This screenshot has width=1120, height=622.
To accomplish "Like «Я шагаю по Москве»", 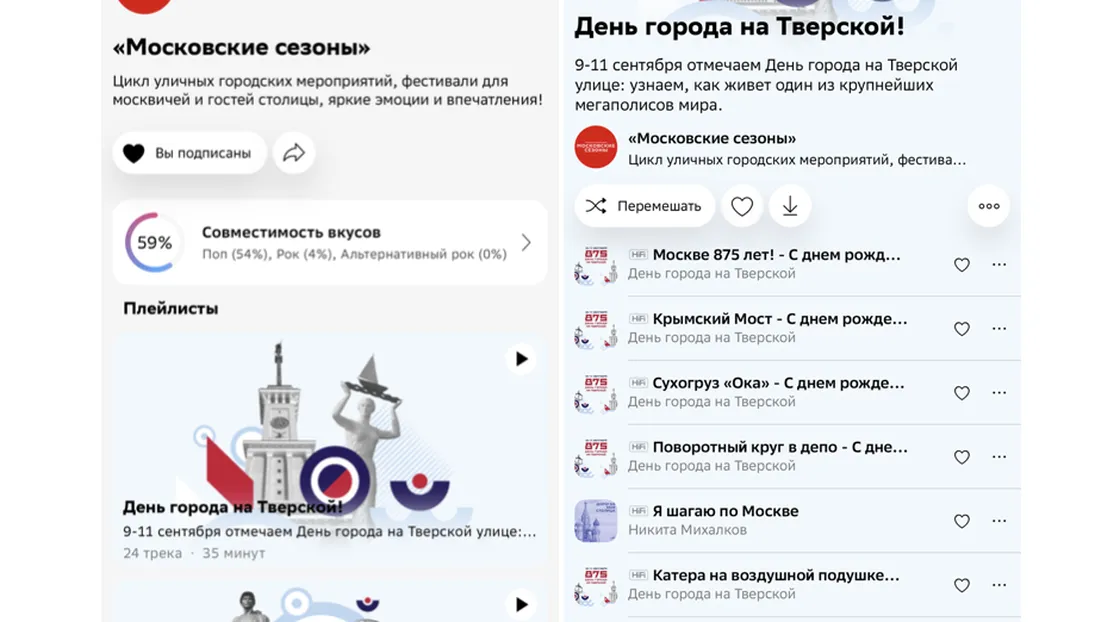I will (962, 521).
